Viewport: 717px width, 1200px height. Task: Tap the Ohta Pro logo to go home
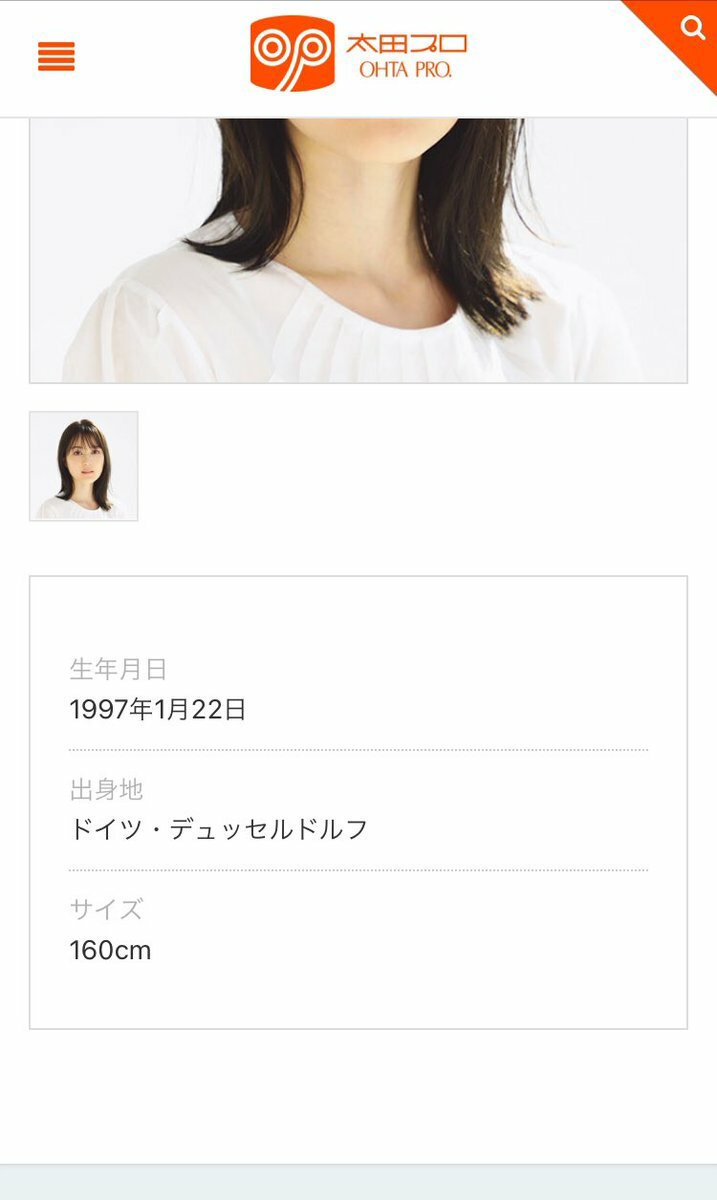pyautogui.click(x=358, y=54)
